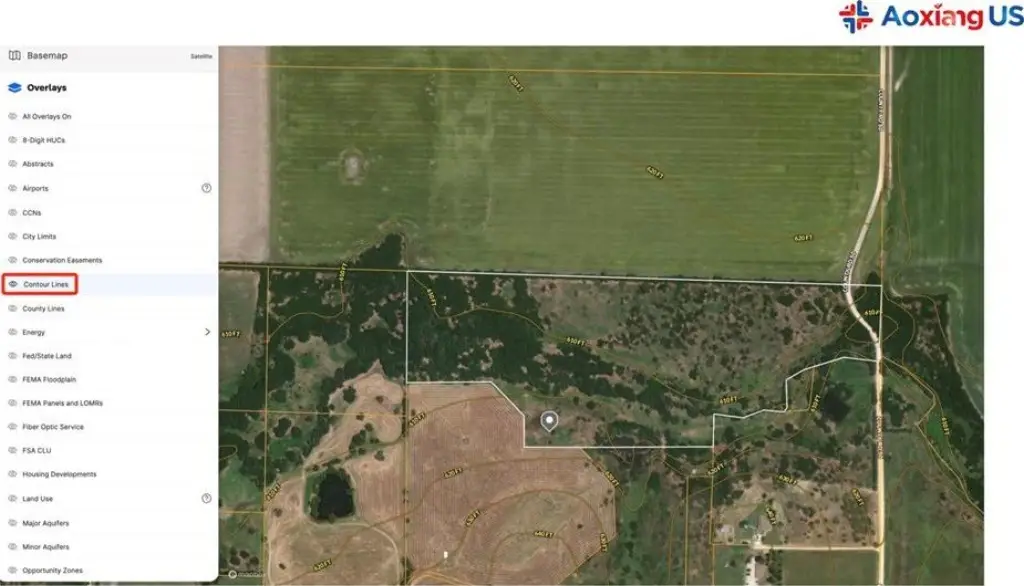Viewport: 1024px width, 586px height.
Task: Tap the location pin on the map
Action: 548,420
